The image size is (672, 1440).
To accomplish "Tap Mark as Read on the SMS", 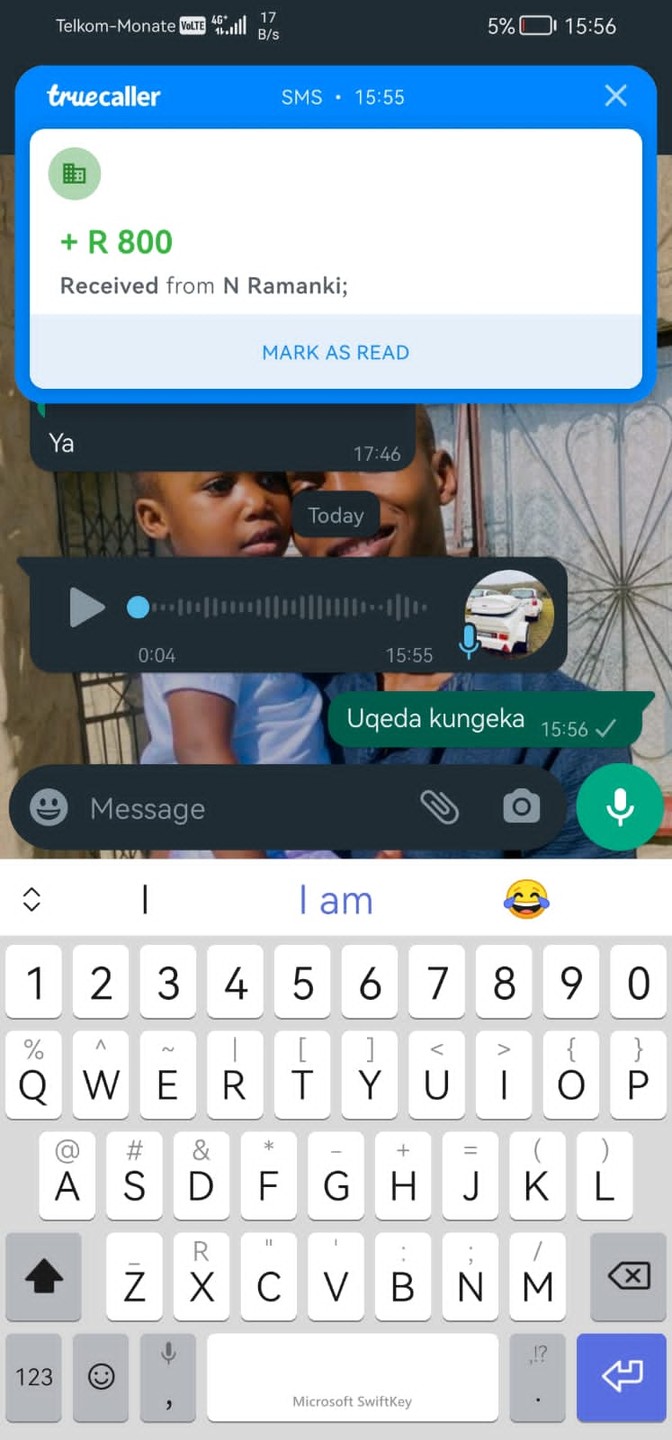I will tap(335, 352).
